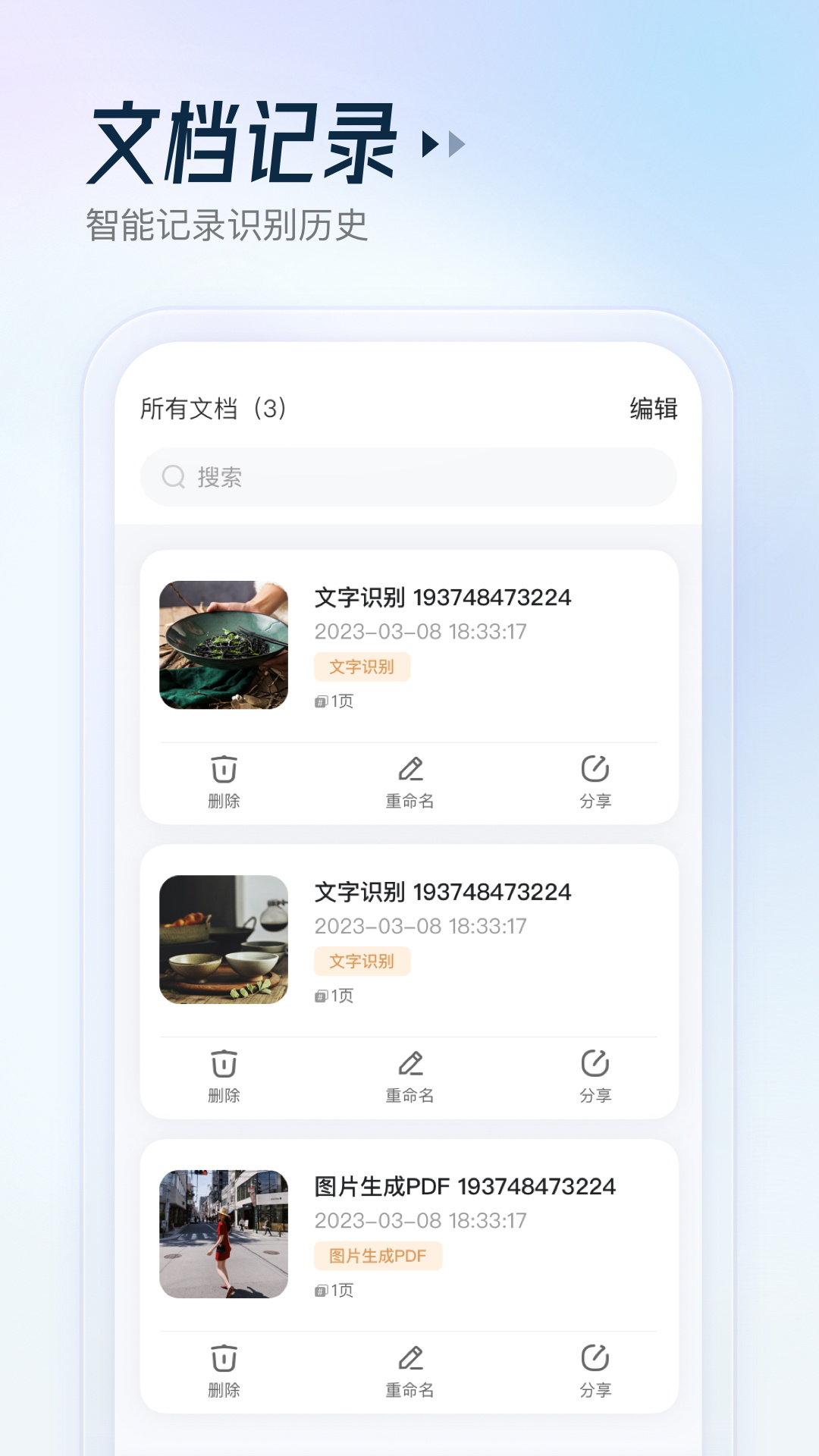Select the 文字识别 tag on the first card
The height and width of the screenshot is (1456, 819).
pyautogui.click(x=362, y=667)
